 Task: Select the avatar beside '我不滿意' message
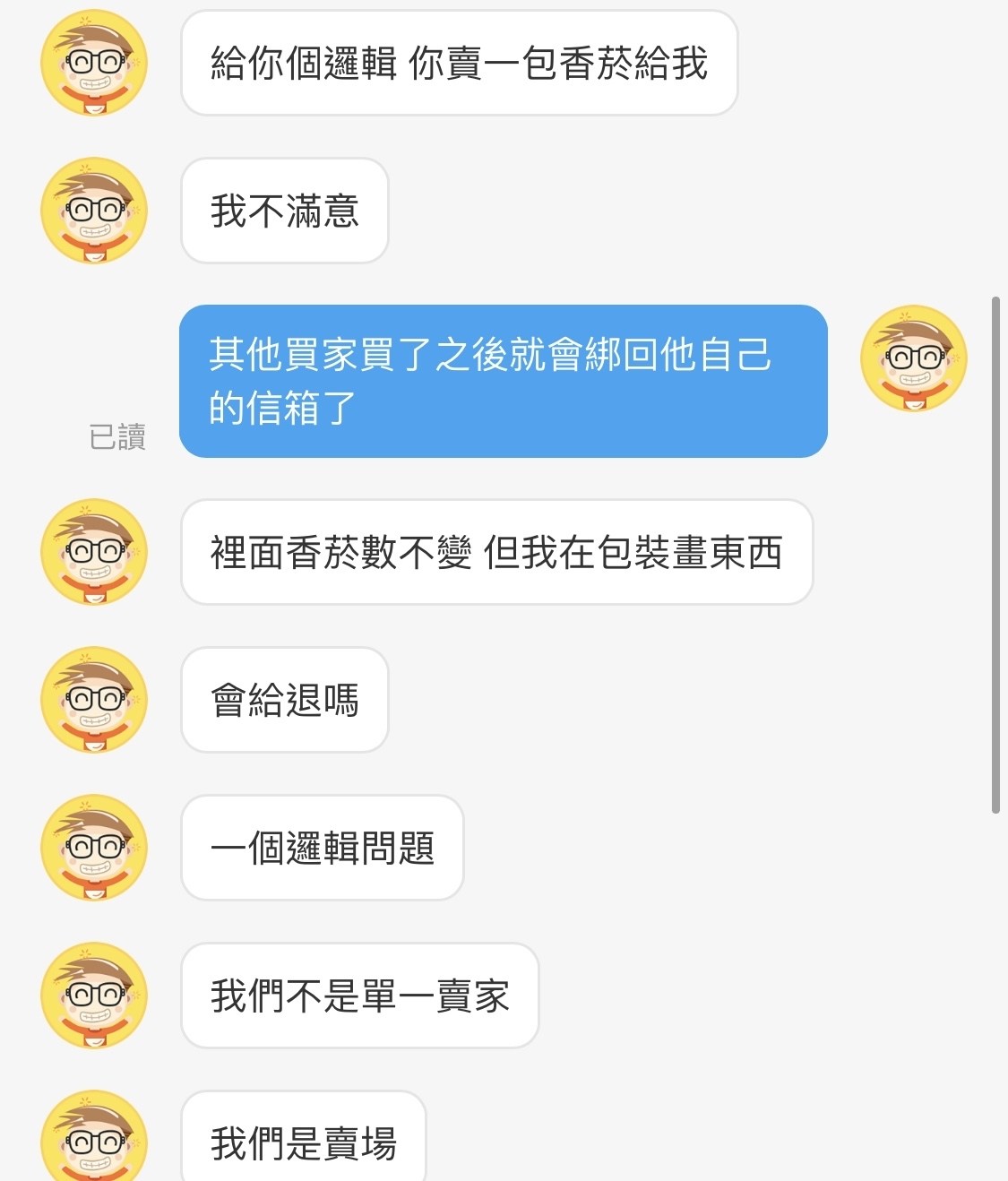(x=93, y=210)
